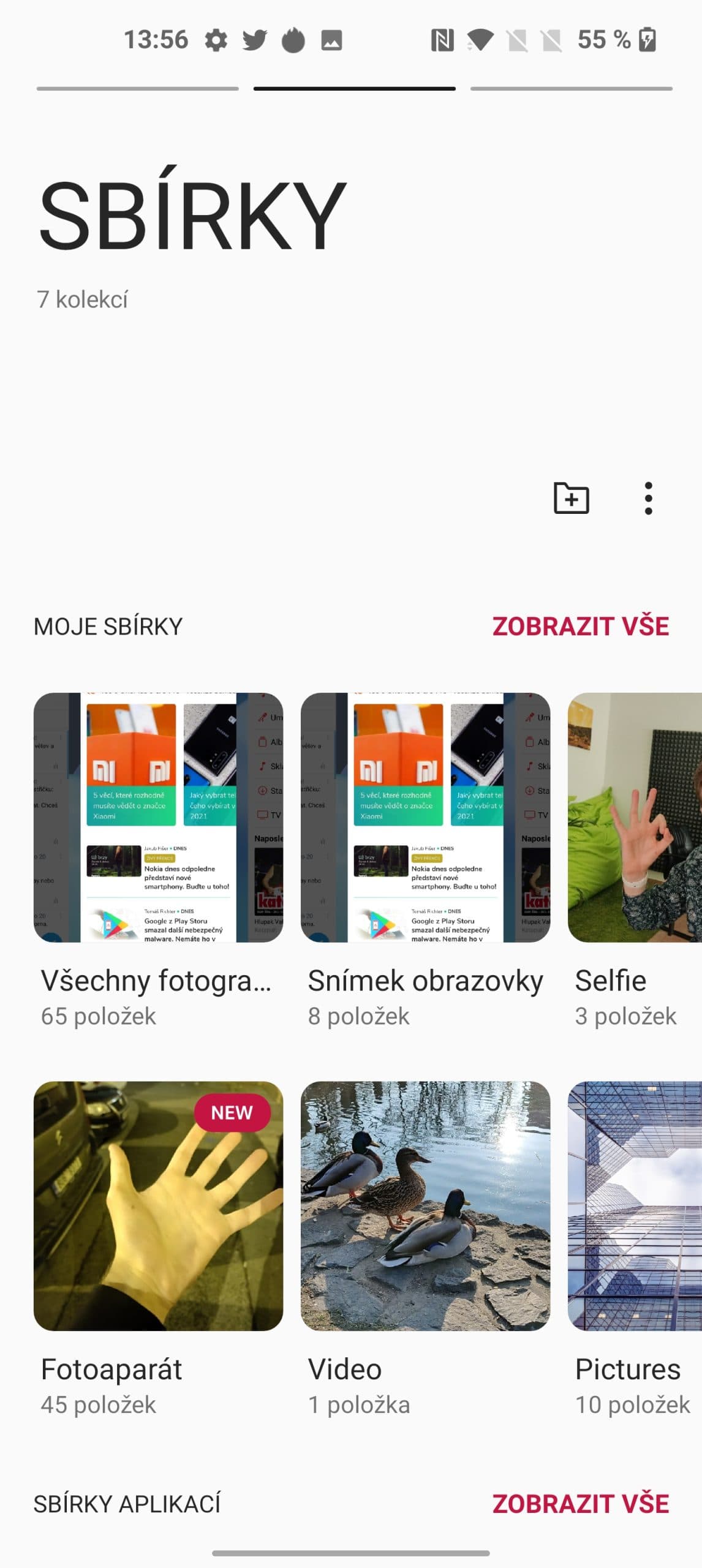This screenshot has height=1568, width=702.
Task: Open the three-dot overflow menu
Action: pos(648,498)
